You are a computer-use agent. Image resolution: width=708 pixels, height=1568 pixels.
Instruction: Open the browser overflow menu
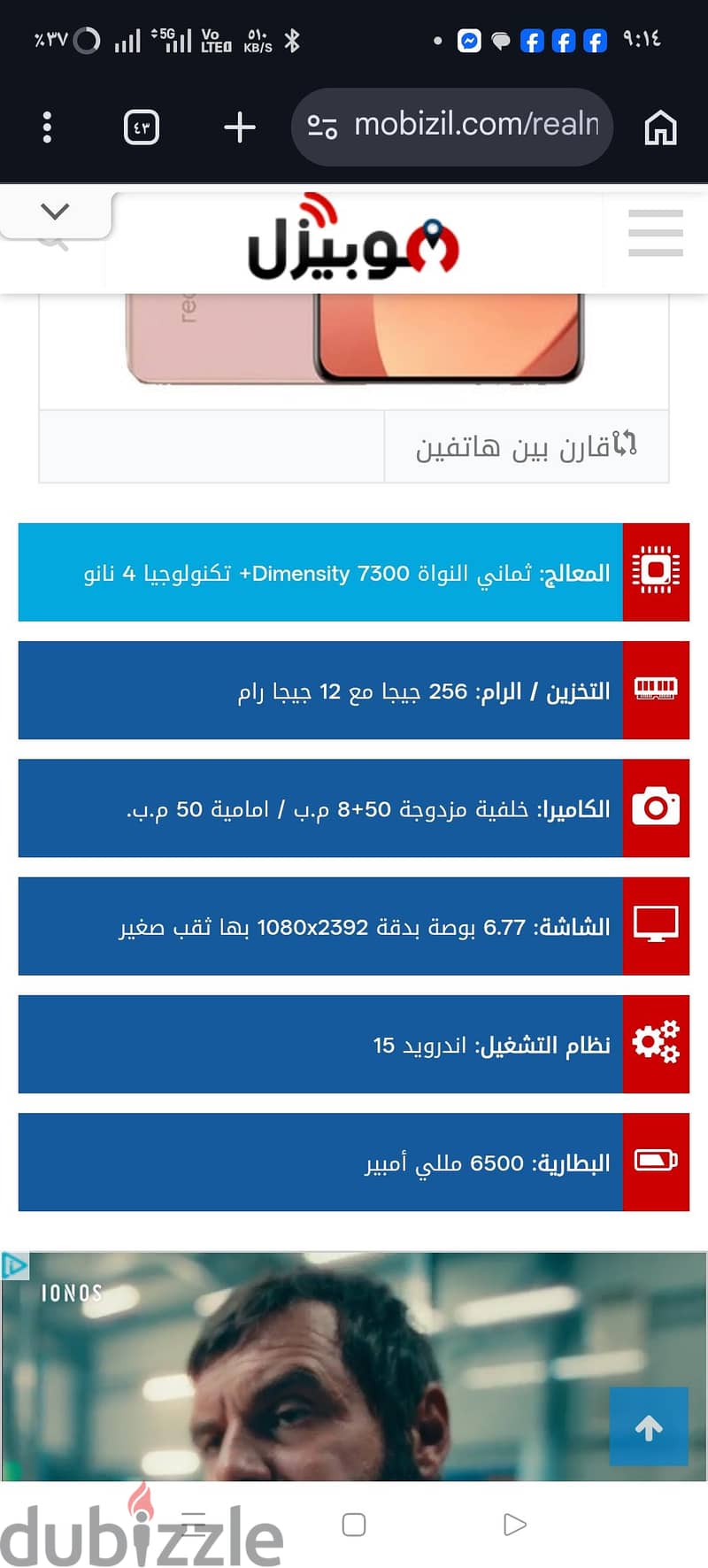tap(47, 127)
